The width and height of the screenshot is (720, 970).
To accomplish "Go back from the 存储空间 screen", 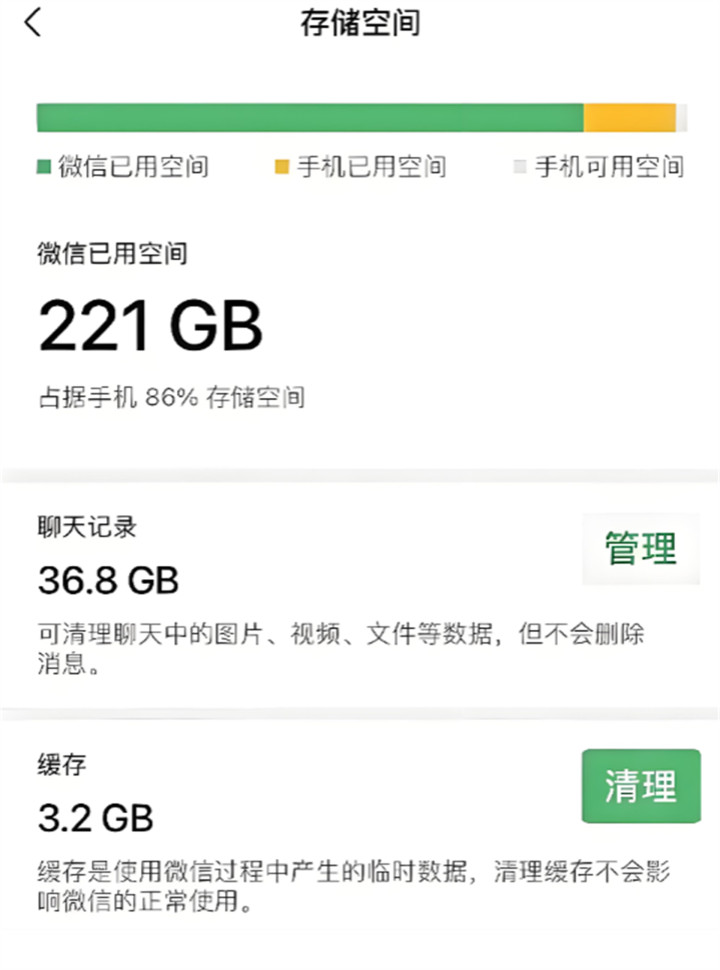I will [34, 22].
